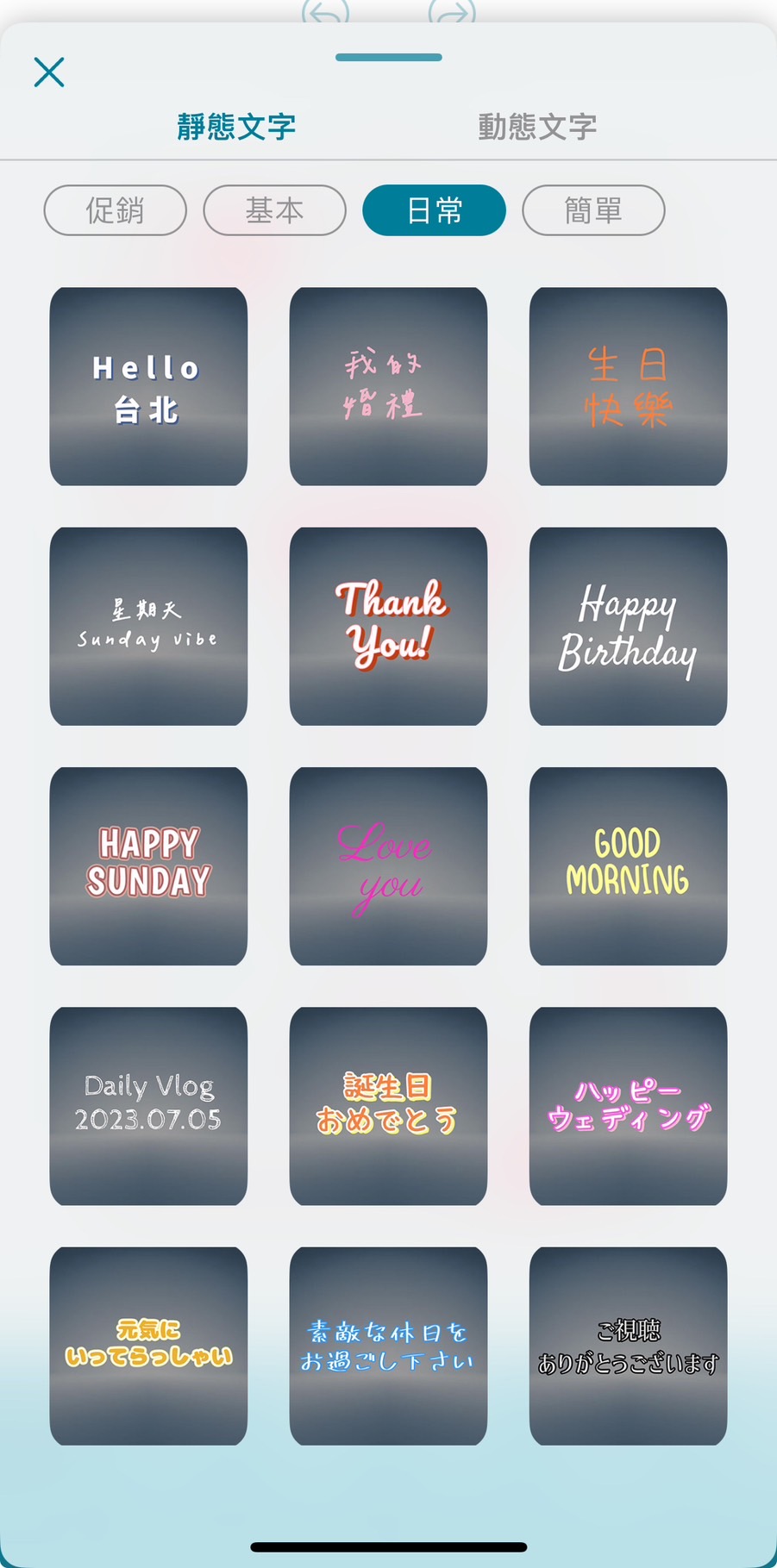The image size is (777, 1568).
Task: Select the 靜態文字 tab
Action: point(236,127)
